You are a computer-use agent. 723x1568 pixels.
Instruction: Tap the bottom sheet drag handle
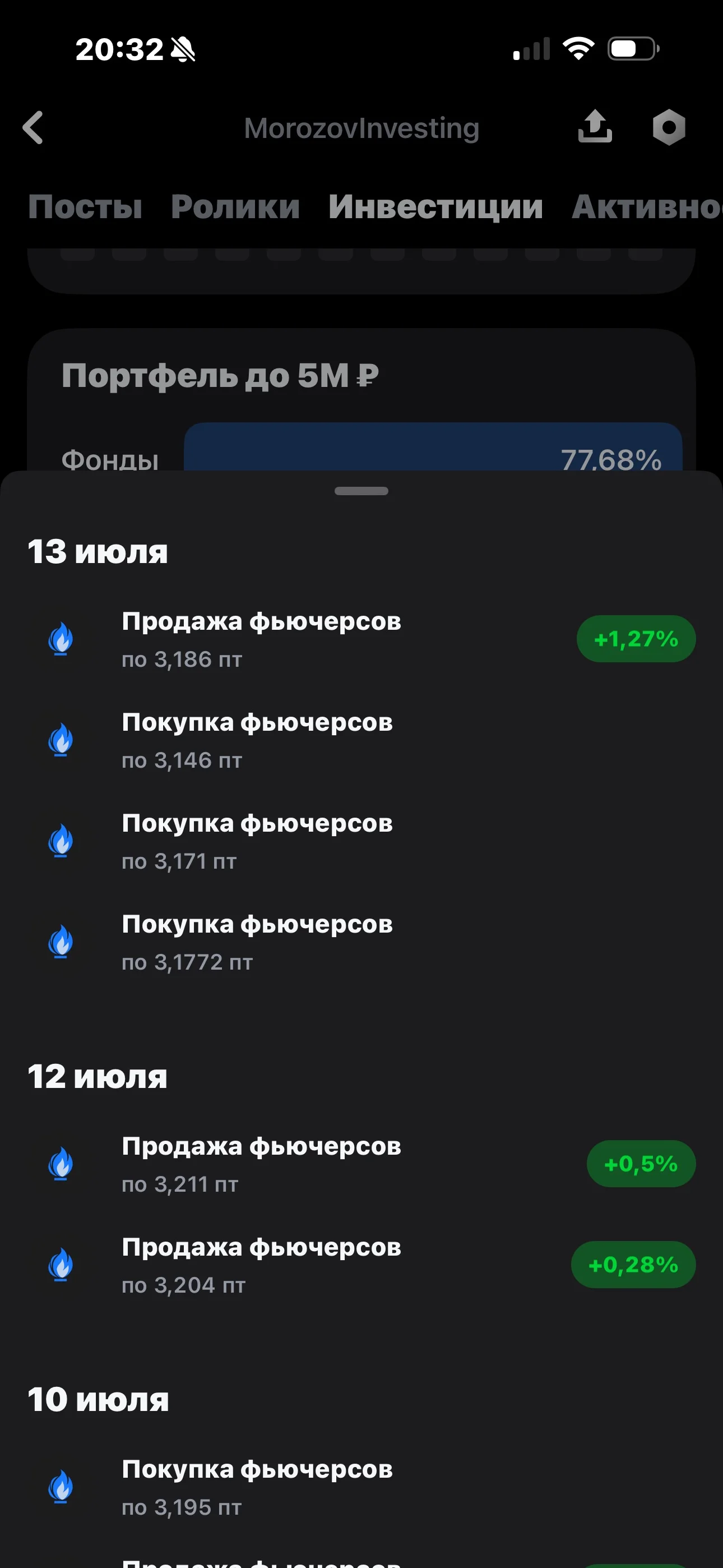tap(361, 491)
